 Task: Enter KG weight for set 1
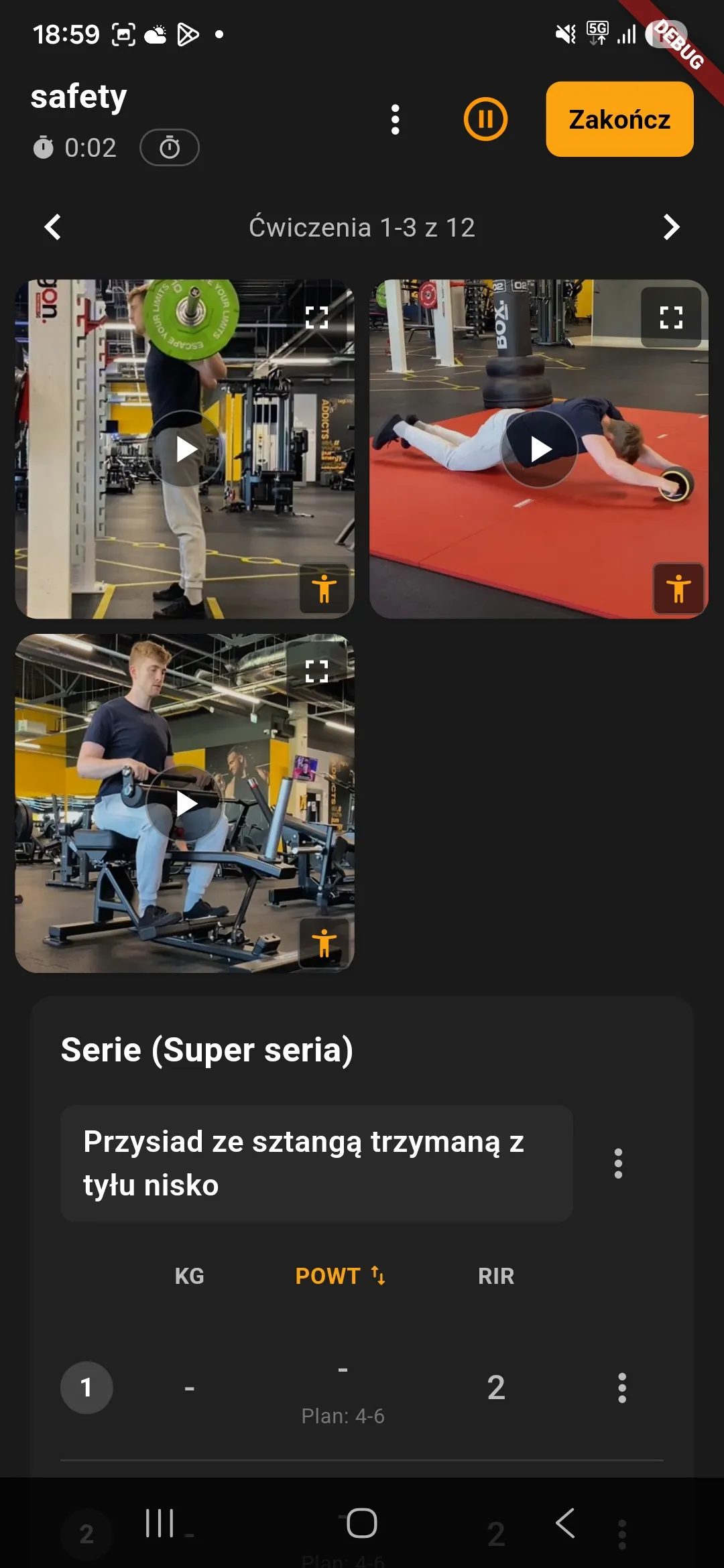(190, 1388)
